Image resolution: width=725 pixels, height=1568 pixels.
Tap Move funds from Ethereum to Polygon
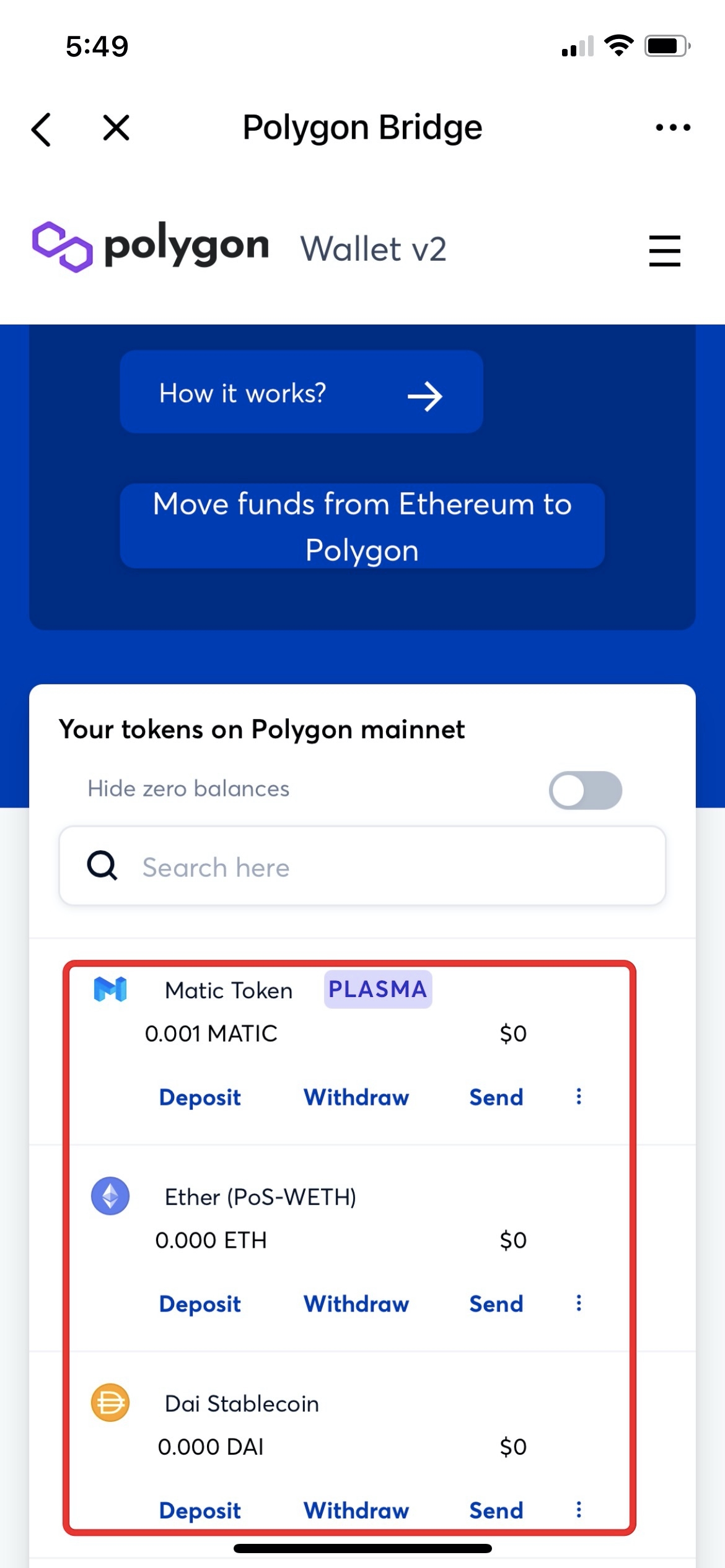pyautogui.click(x=362, y=526)
